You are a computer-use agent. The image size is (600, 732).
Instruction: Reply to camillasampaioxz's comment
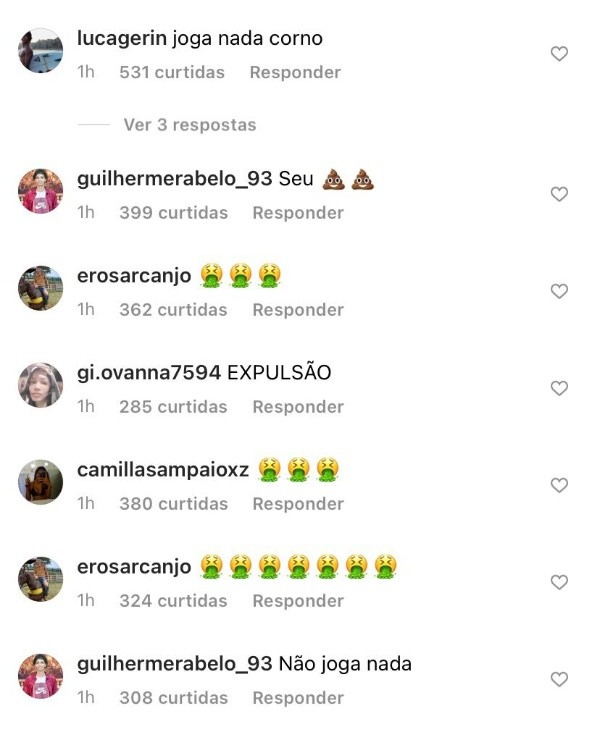point(298,504)
